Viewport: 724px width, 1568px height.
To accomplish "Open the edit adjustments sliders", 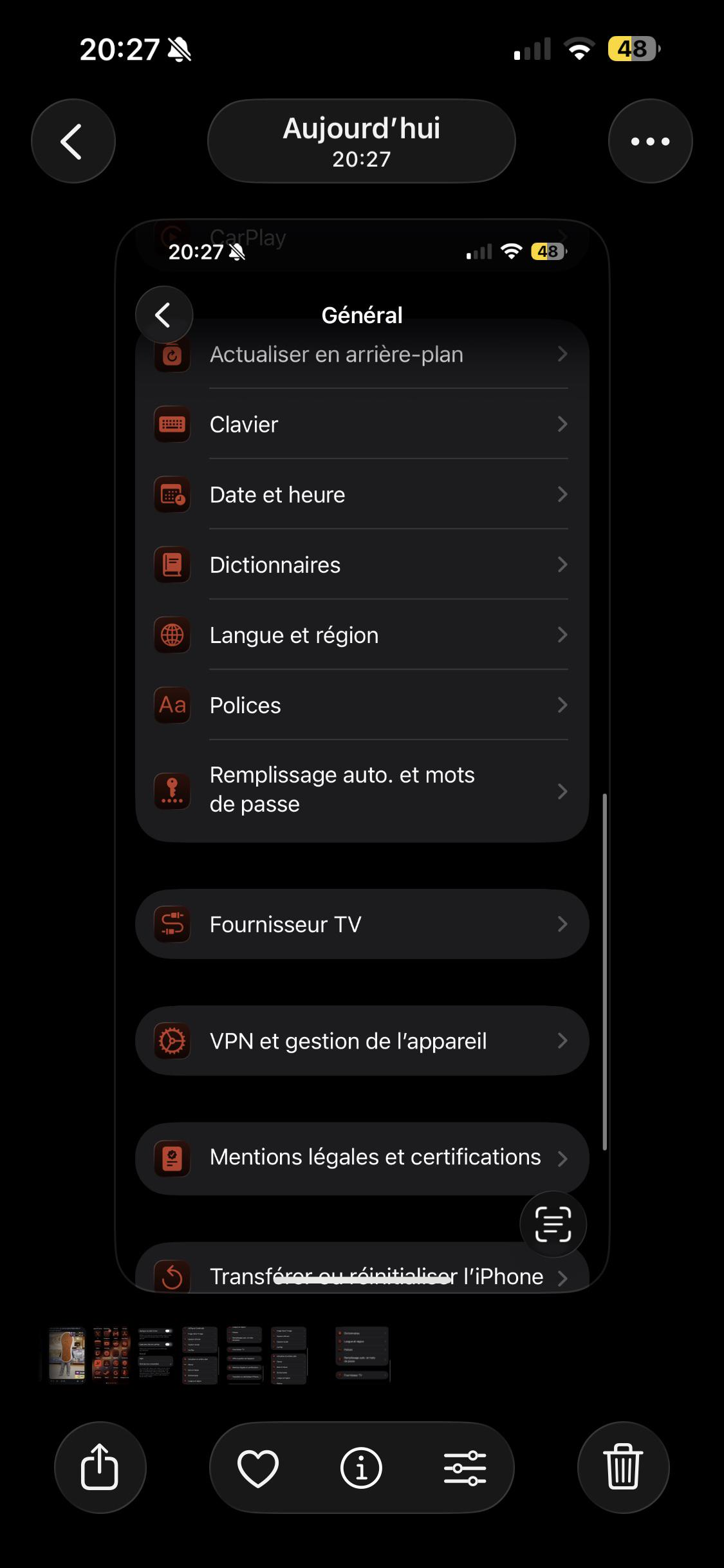I will tap(465, 1468).
